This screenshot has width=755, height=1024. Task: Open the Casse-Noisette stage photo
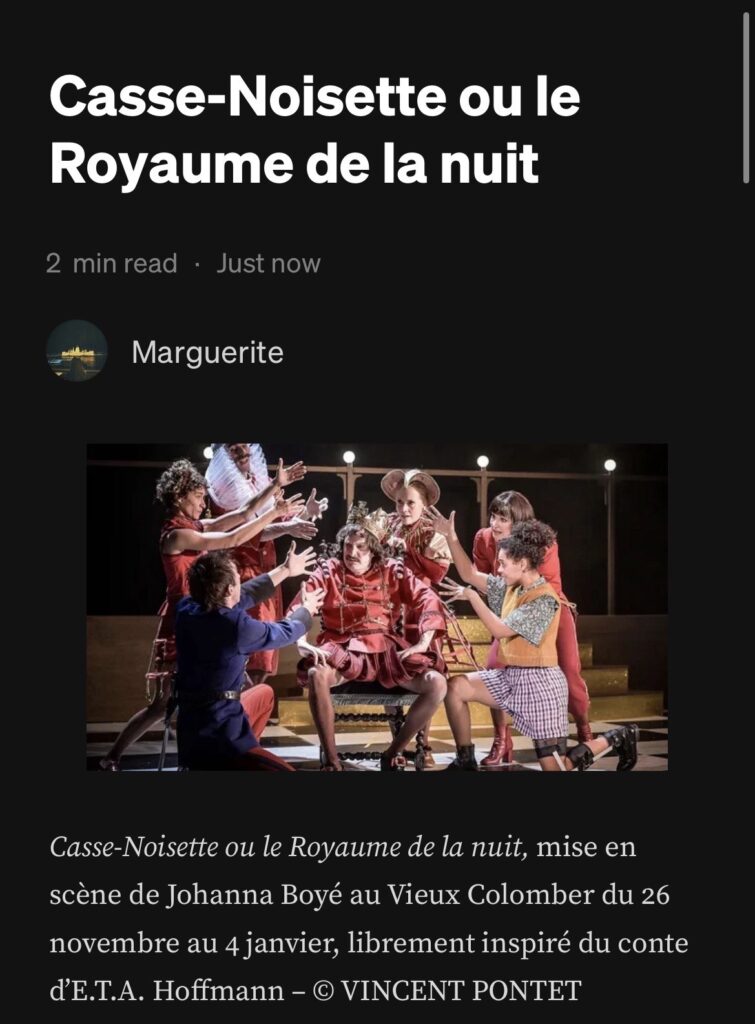pos(377,607)
